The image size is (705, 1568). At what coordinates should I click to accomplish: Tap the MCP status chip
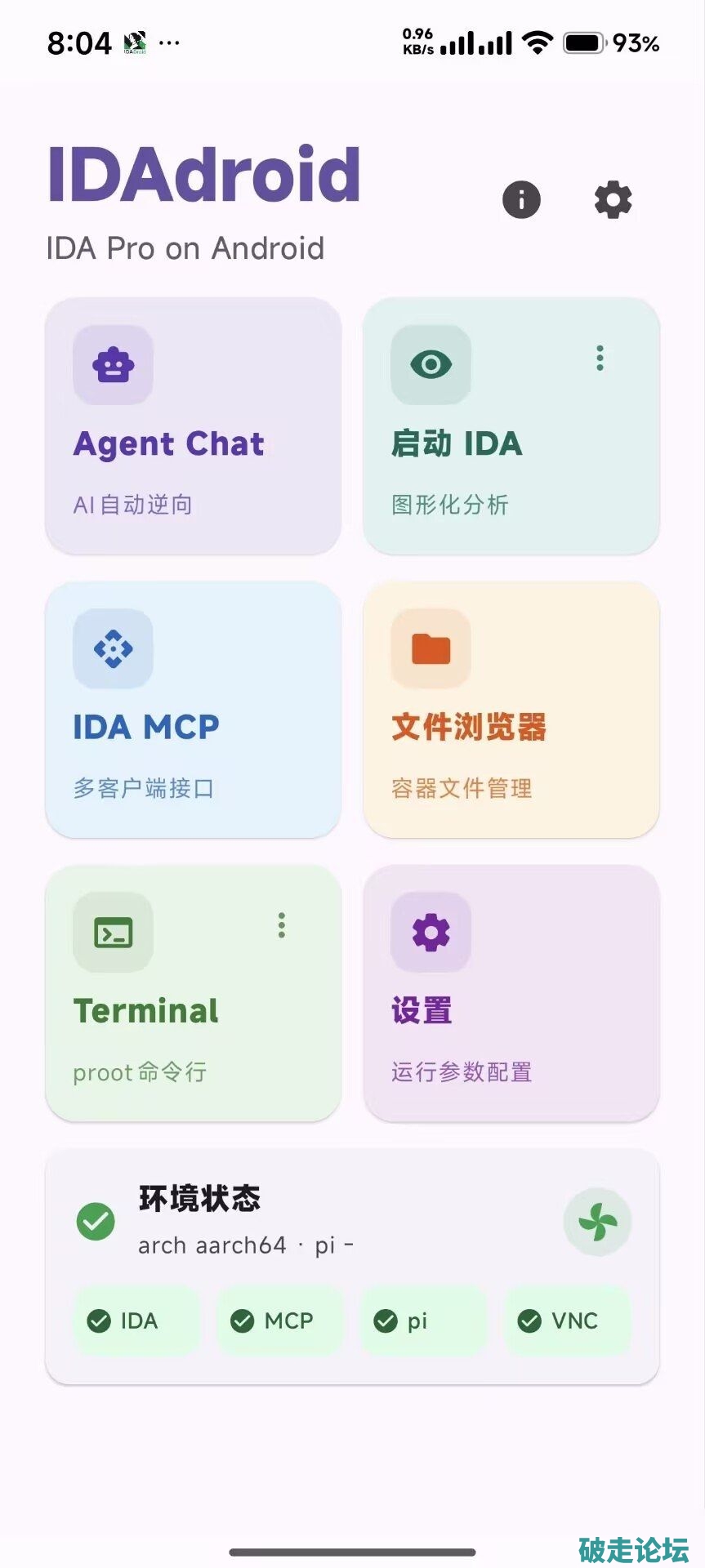[280, 1321]
